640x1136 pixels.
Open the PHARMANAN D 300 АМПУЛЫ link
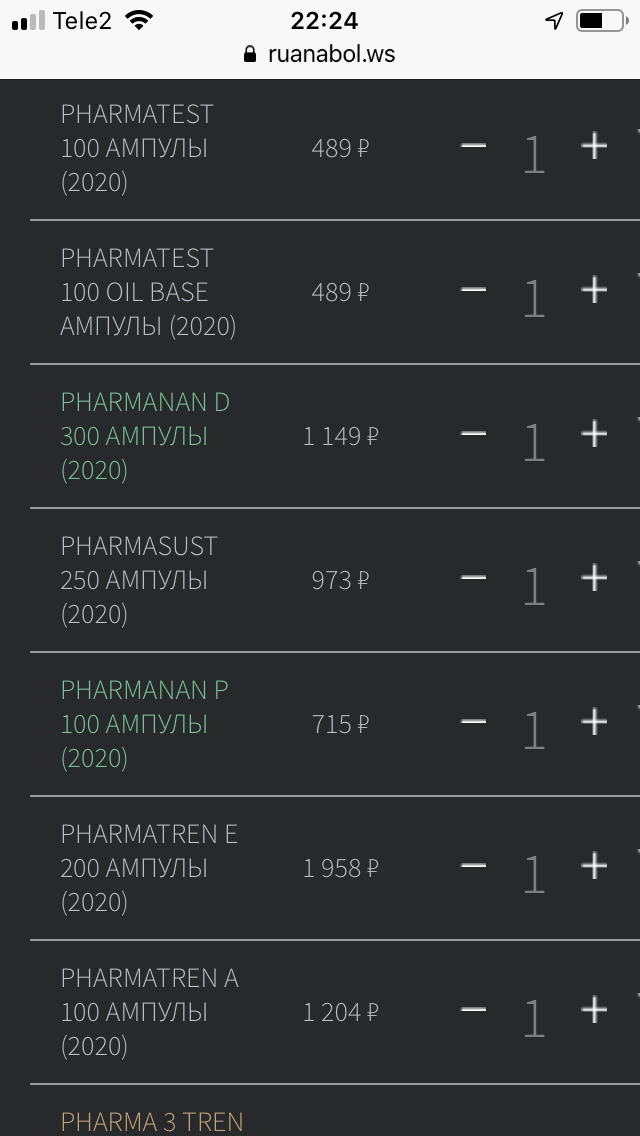click(145, 436)
